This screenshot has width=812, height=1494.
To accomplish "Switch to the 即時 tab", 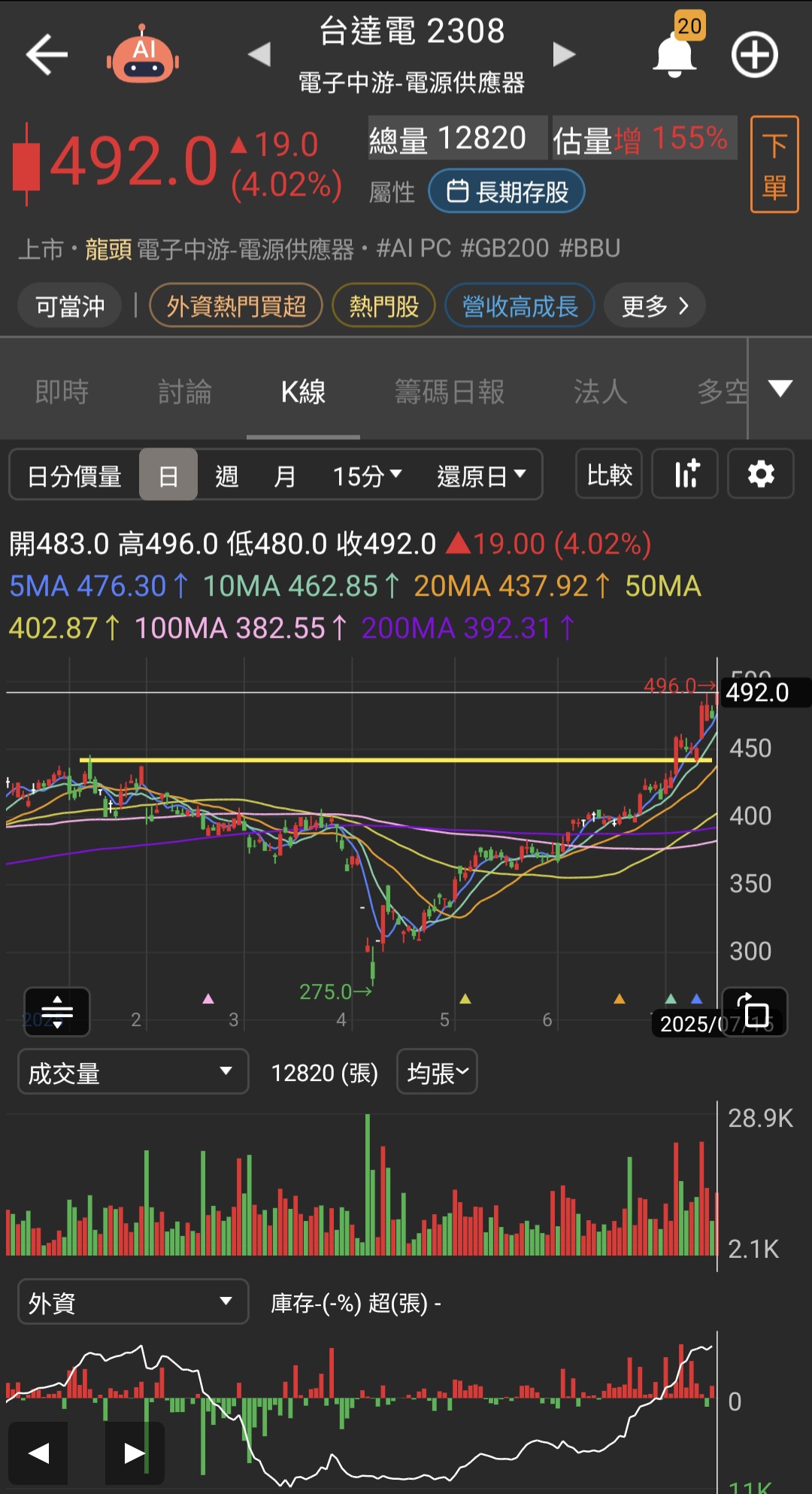I will click(x=62, y=392).
